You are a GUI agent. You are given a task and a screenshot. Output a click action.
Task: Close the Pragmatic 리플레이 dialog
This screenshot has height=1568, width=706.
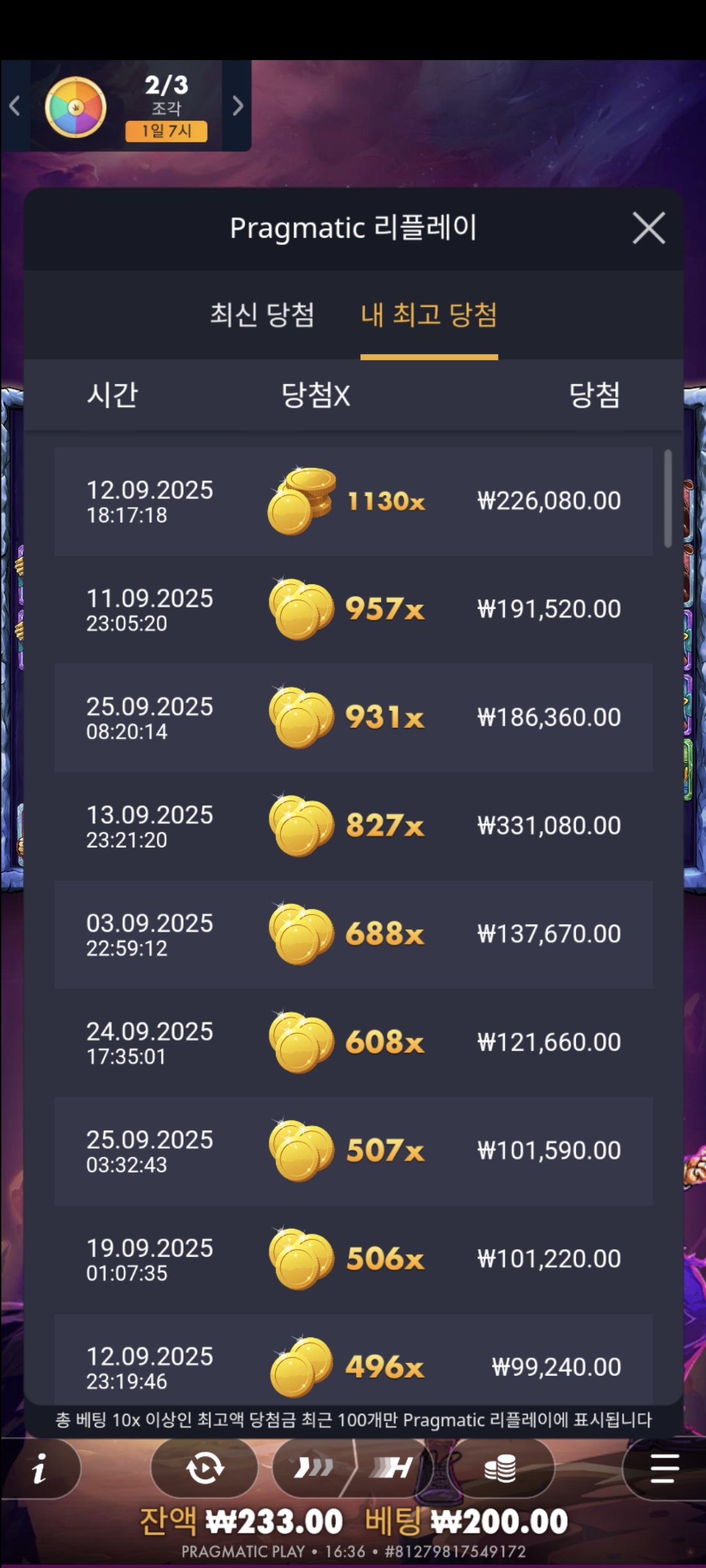point(648,228)
